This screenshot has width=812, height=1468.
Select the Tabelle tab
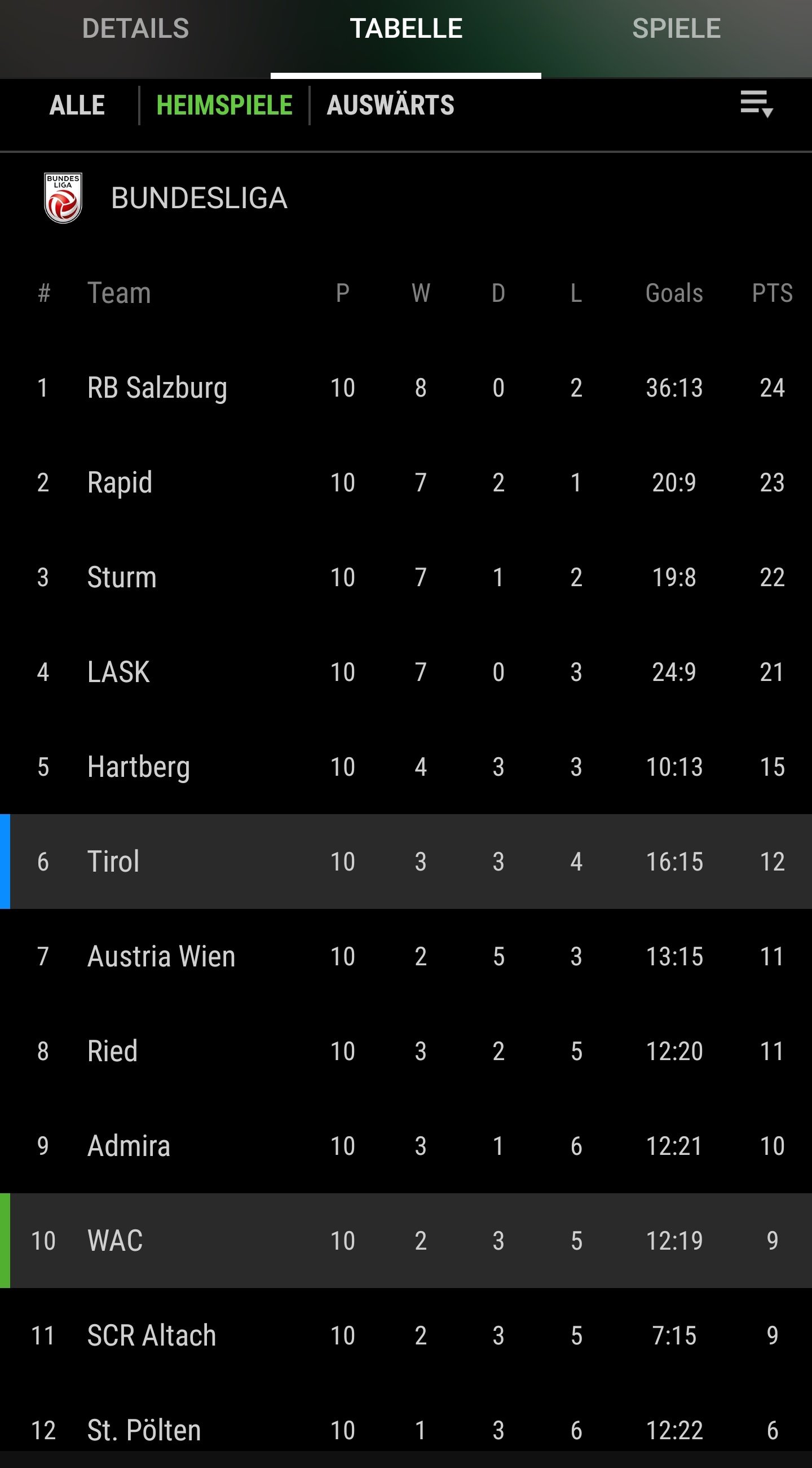tap(406, 29)
